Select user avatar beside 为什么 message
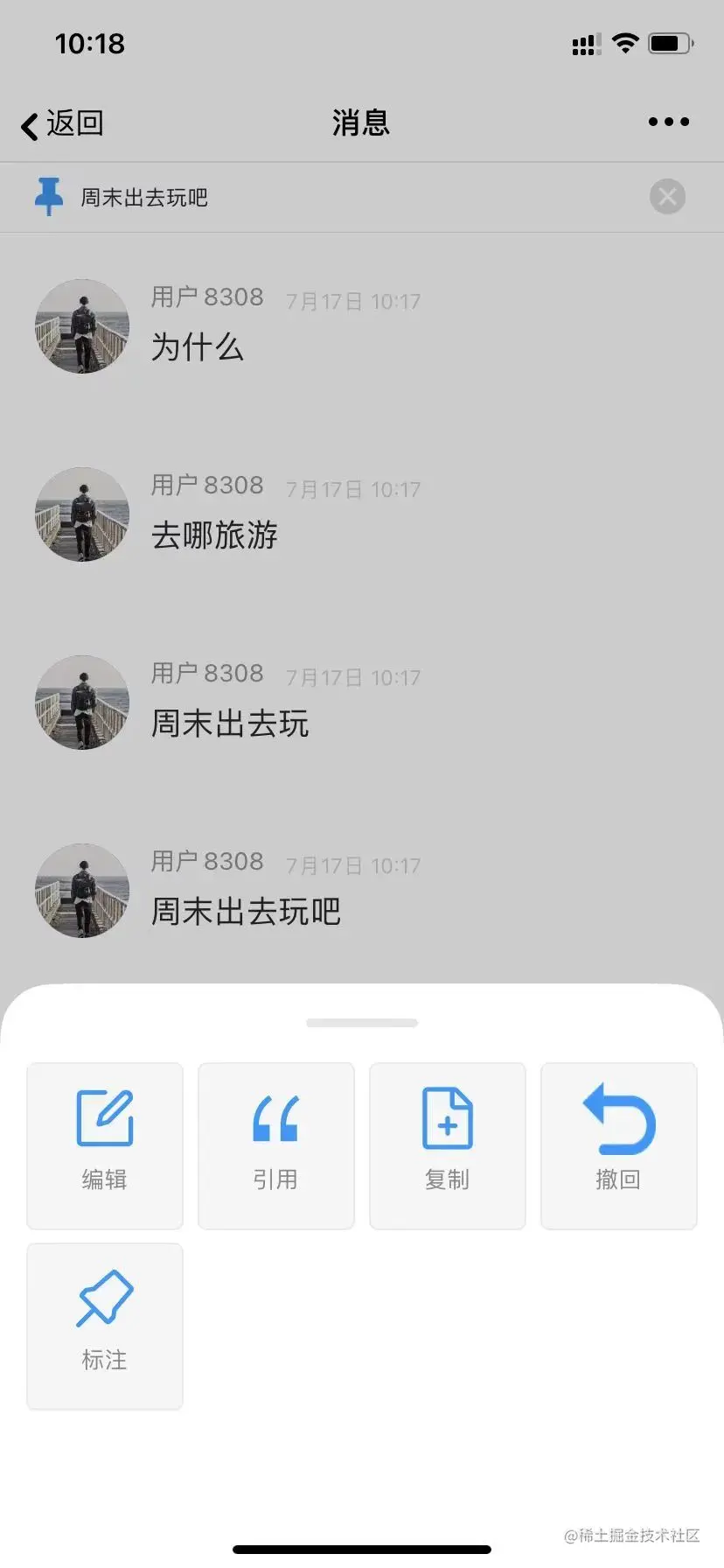Image resolution: width=724 pixels, height=1568 pixels. [81, 325]
